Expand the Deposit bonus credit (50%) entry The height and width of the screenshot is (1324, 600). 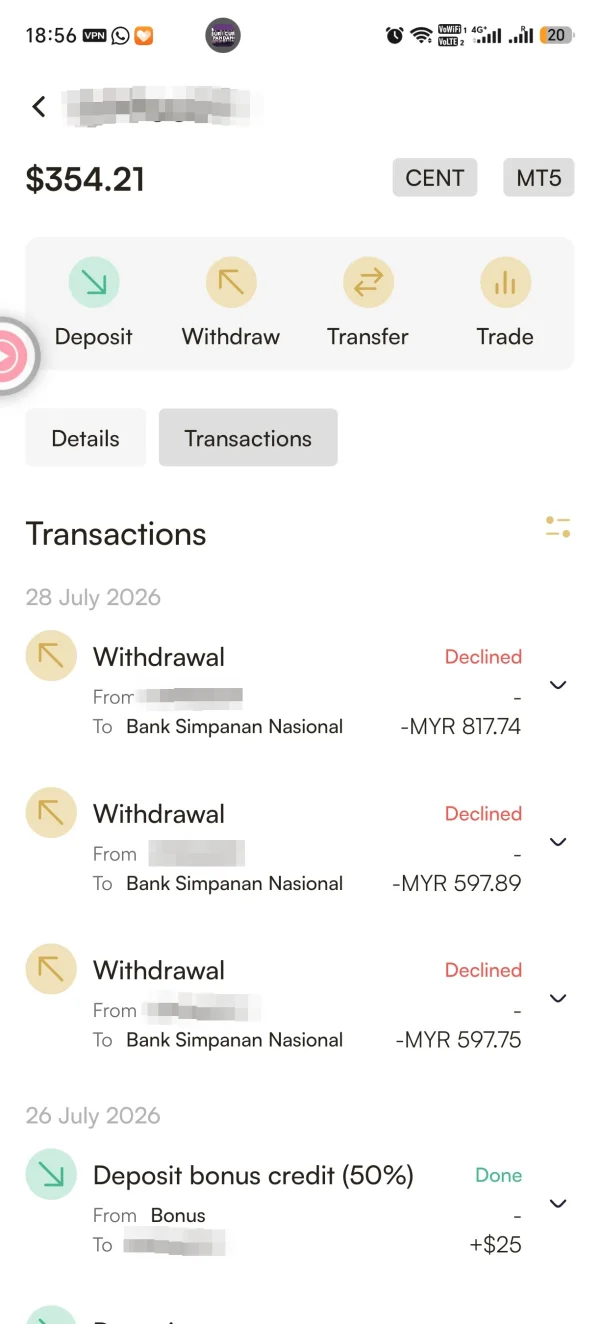[559, 1203]
